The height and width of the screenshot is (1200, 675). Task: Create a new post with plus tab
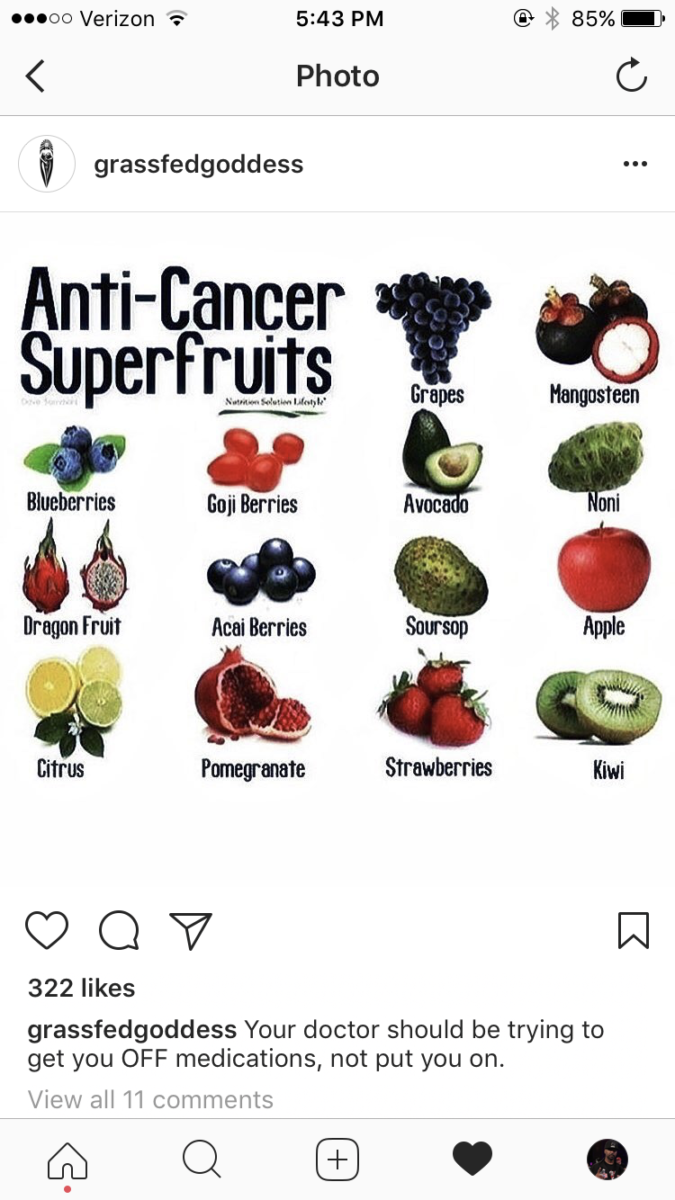(337, 1160)
